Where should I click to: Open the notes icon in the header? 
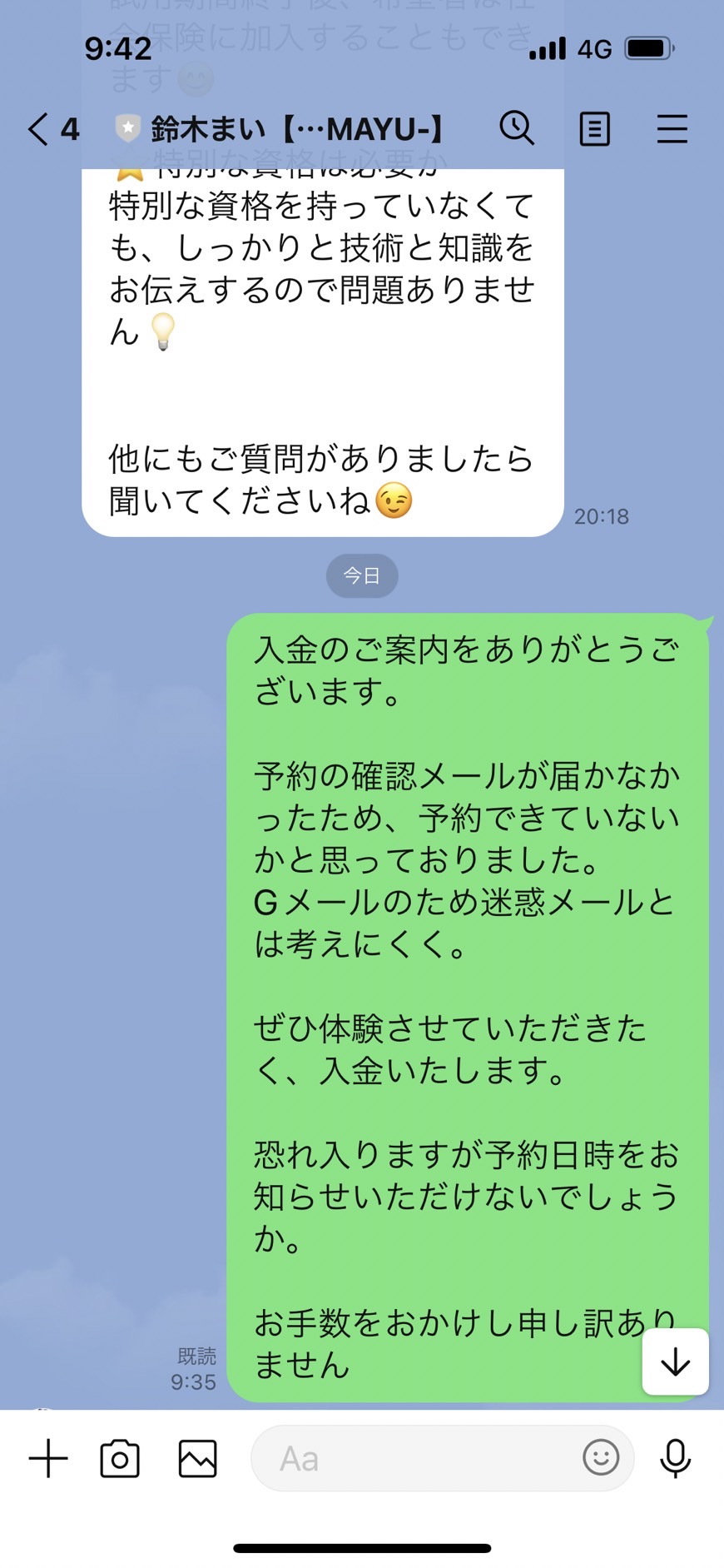[x=594, y=129]
